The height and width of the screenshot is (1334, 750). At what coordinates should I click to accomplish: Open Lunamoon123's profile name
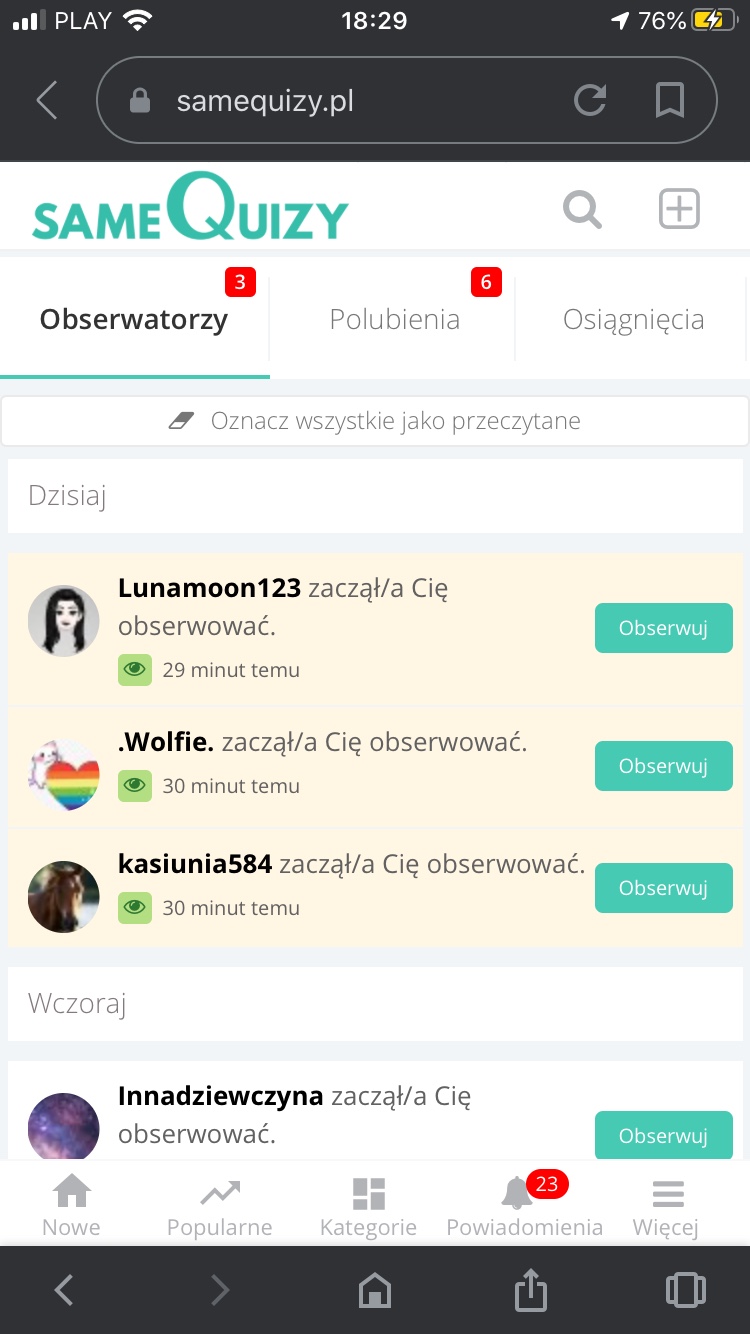coord(209,588)
